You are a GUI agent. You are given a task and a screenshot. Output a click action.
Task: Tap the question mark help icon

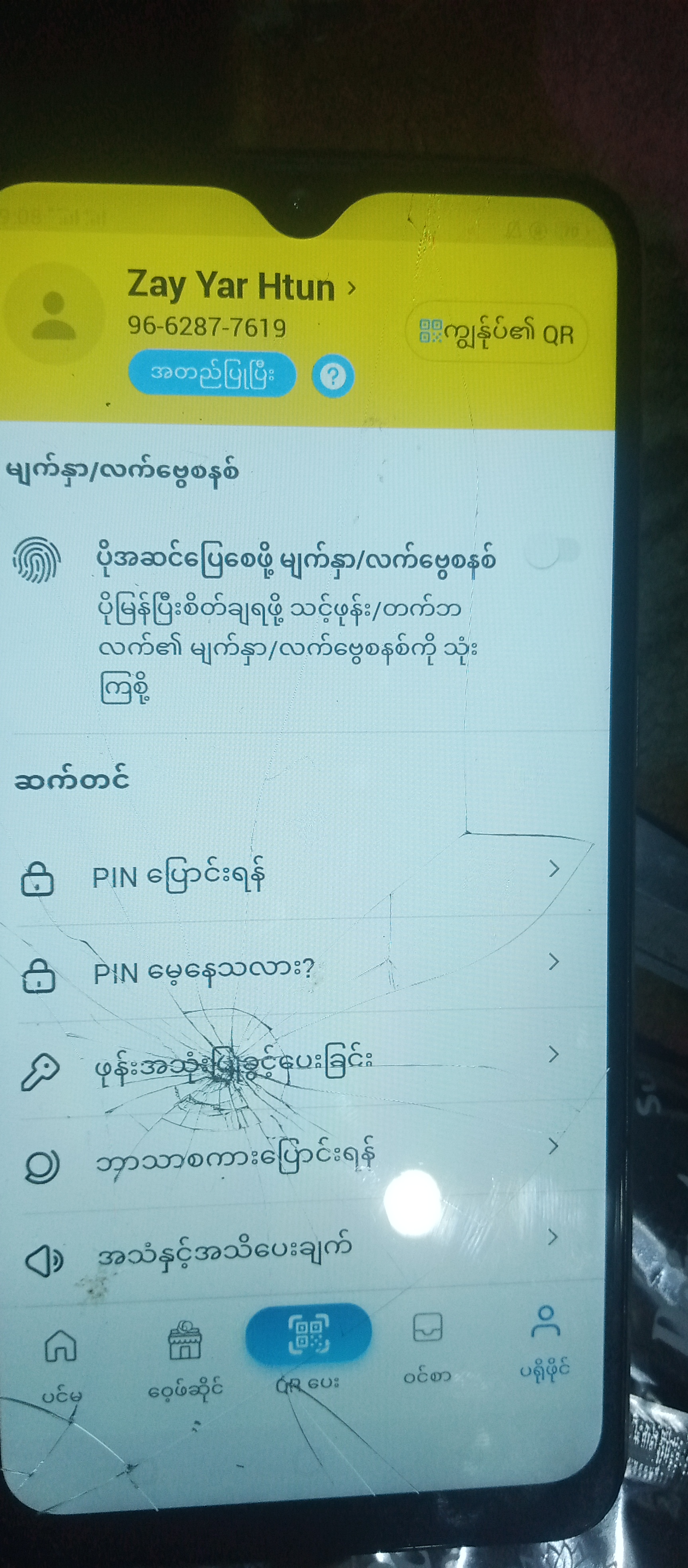332,377
